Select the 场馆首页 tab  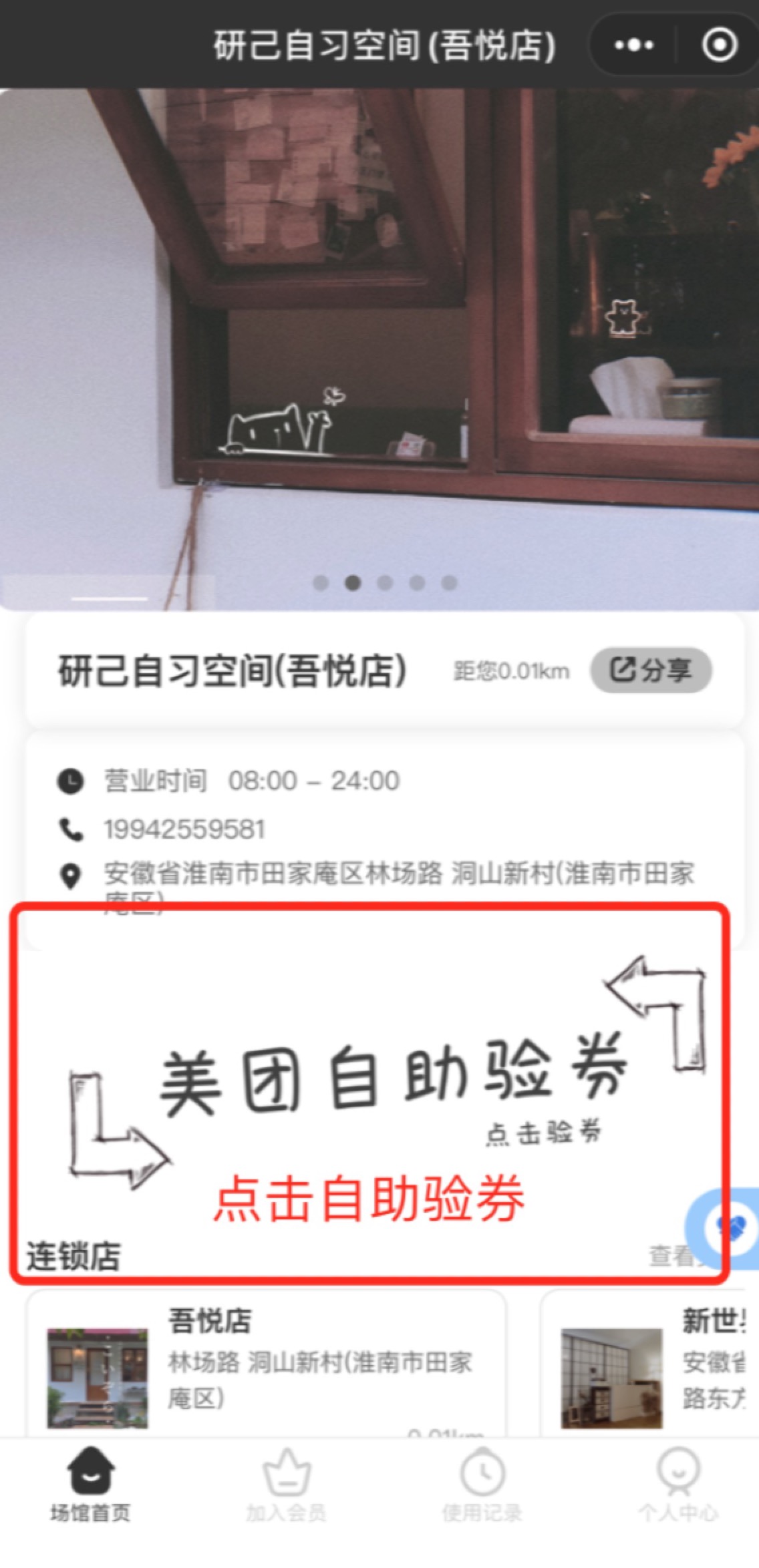pyautogui.click(x=90, y=1484)
